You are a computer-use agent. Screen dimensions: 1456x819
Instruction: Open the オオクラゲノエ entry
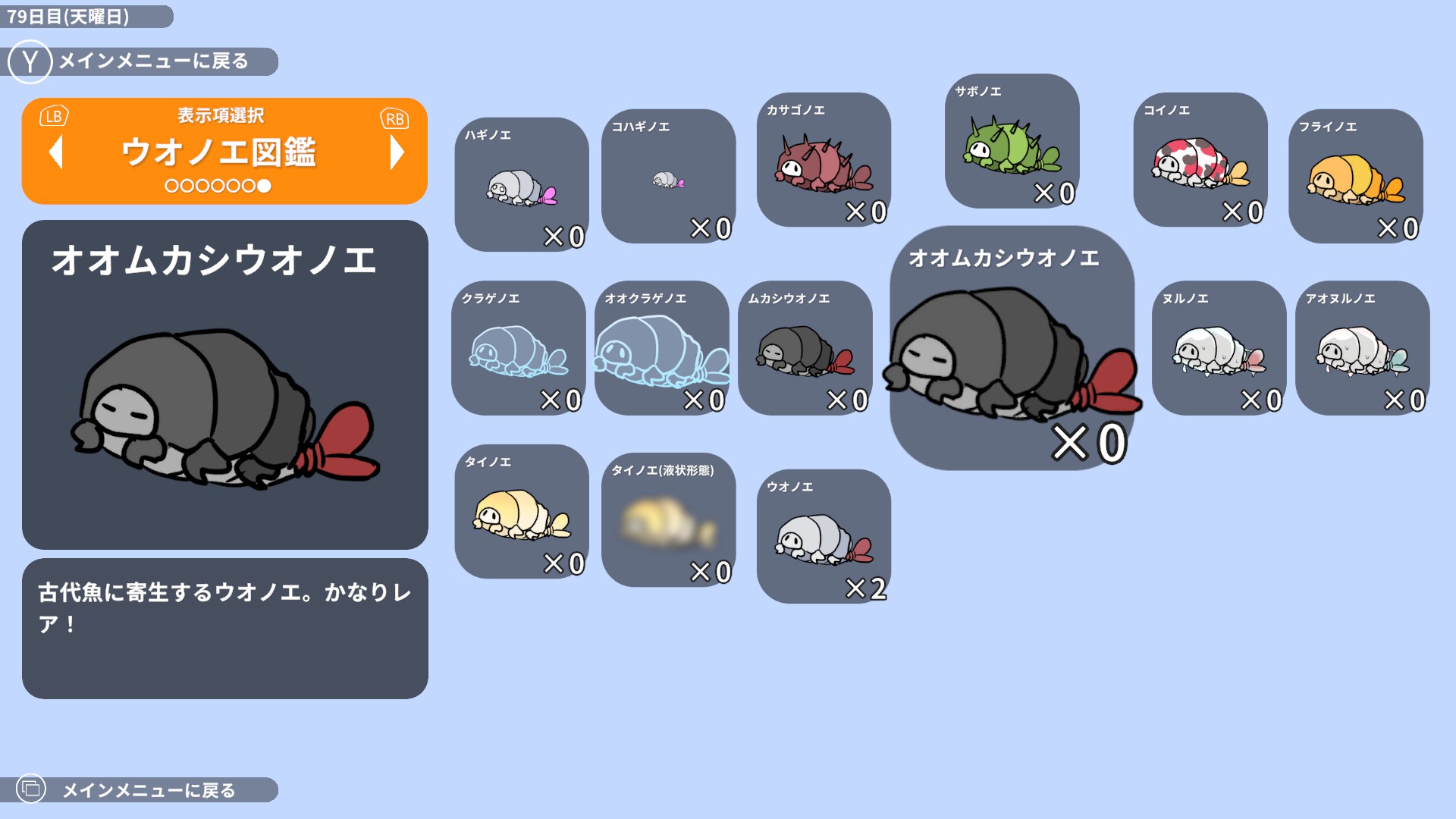(661, 348)
